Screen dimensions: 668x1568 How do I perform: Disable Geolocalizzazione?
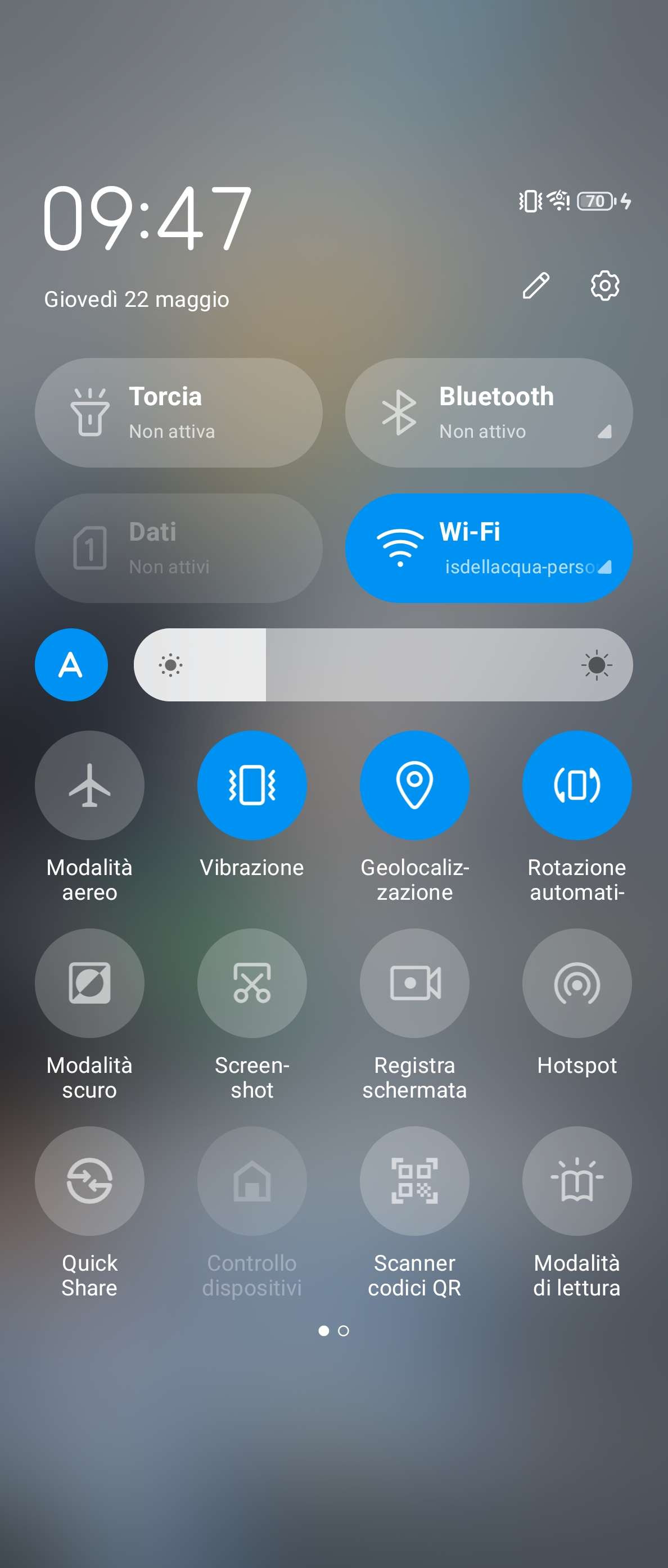(x=414, y=785)
